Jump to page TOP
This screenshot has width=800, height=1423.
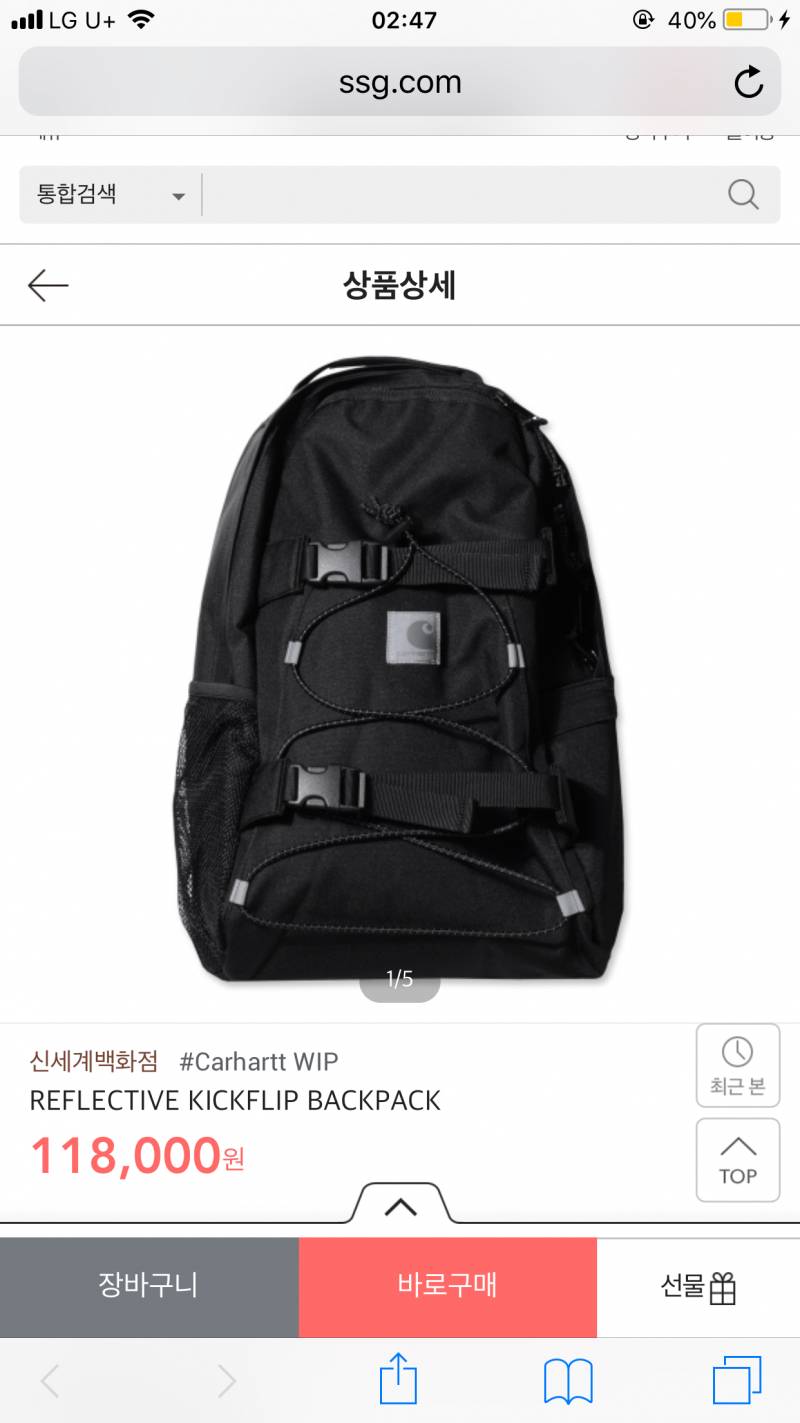point(737,1160)
